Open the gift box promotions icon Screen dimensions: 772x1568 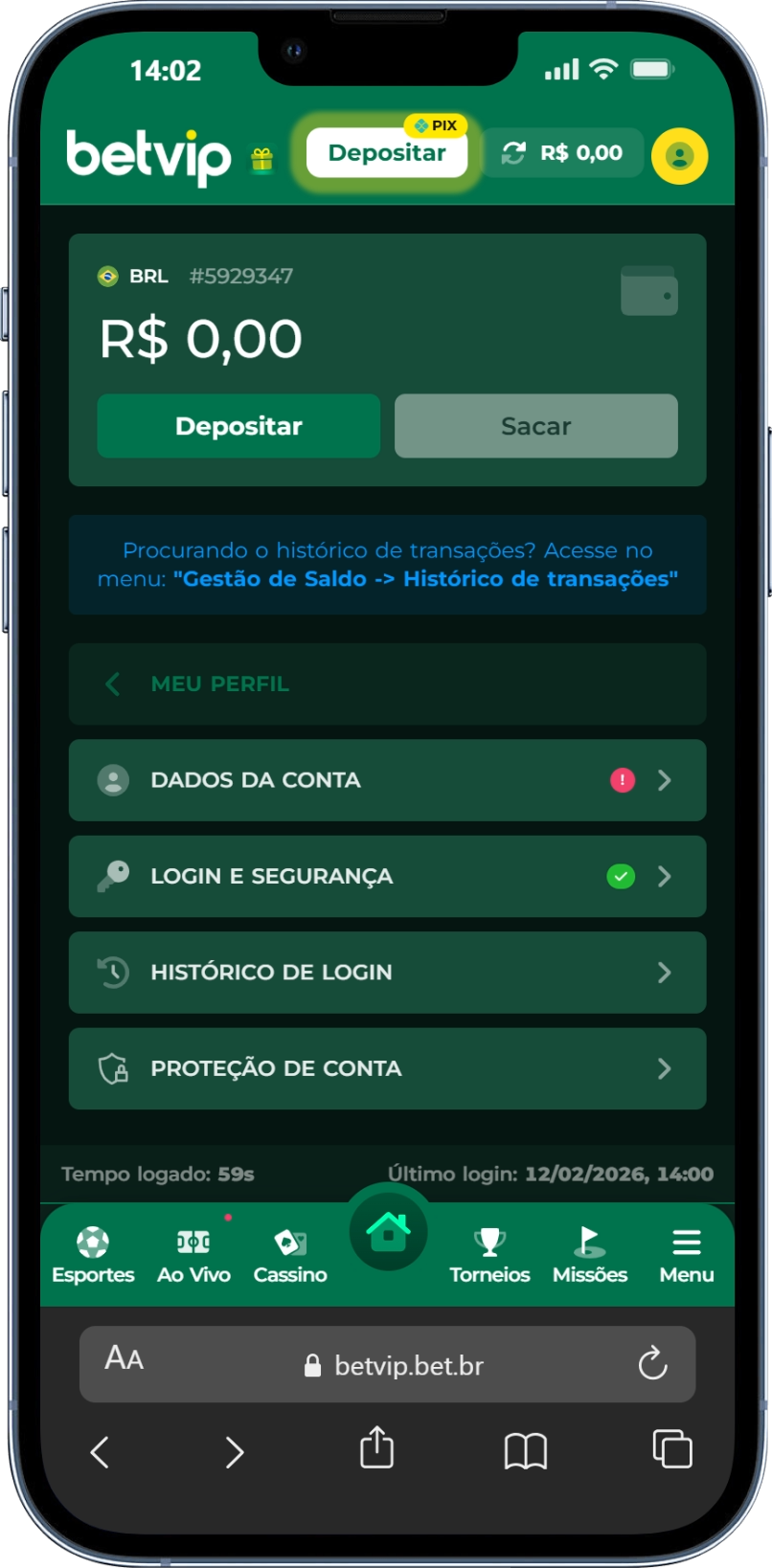pyautogui.click(x=262, y=159)
